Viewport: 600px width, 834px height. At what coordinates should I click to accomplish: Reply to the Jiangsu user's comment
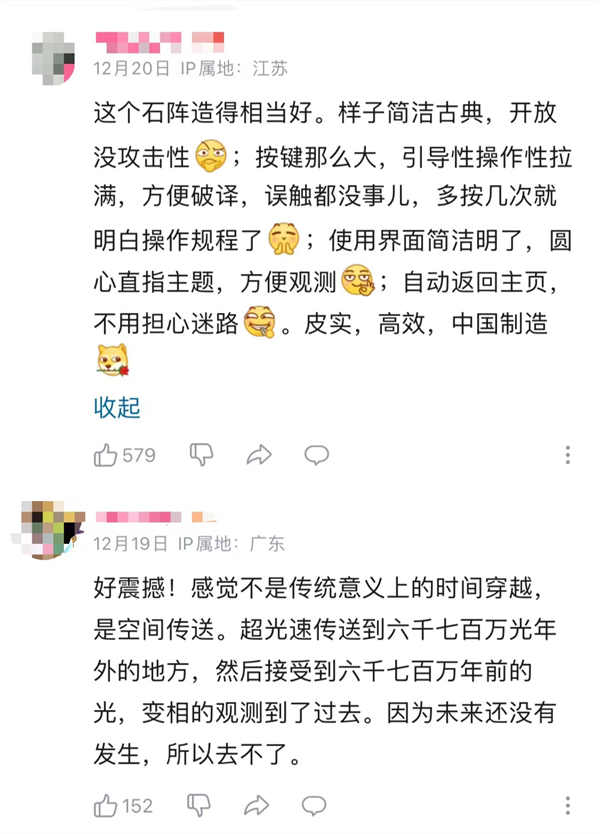[317, 455]
